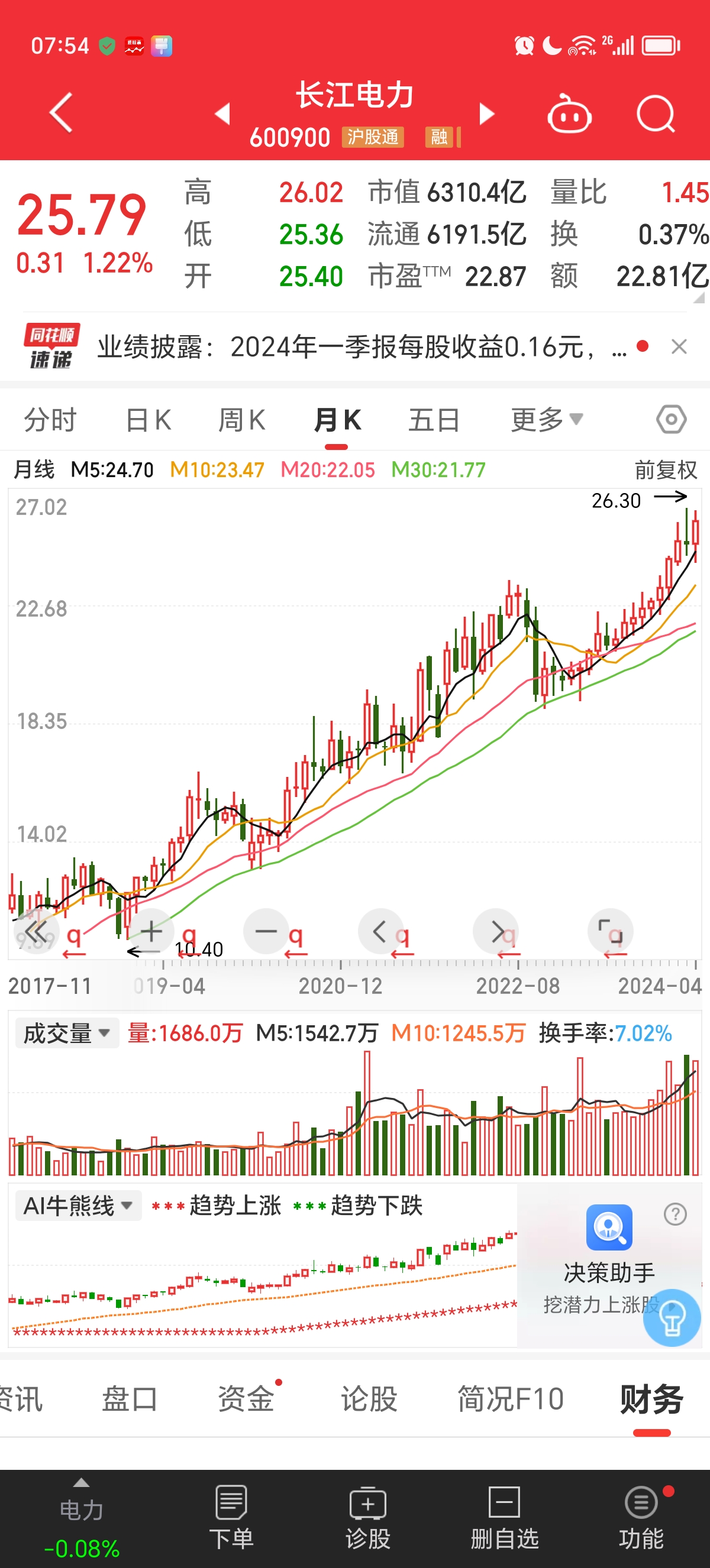Viewport: 710px width, 1568px height.
Task: Expand the 更多 chart periods dropdown
Action: pyautogui.click(x=546, y=420)
